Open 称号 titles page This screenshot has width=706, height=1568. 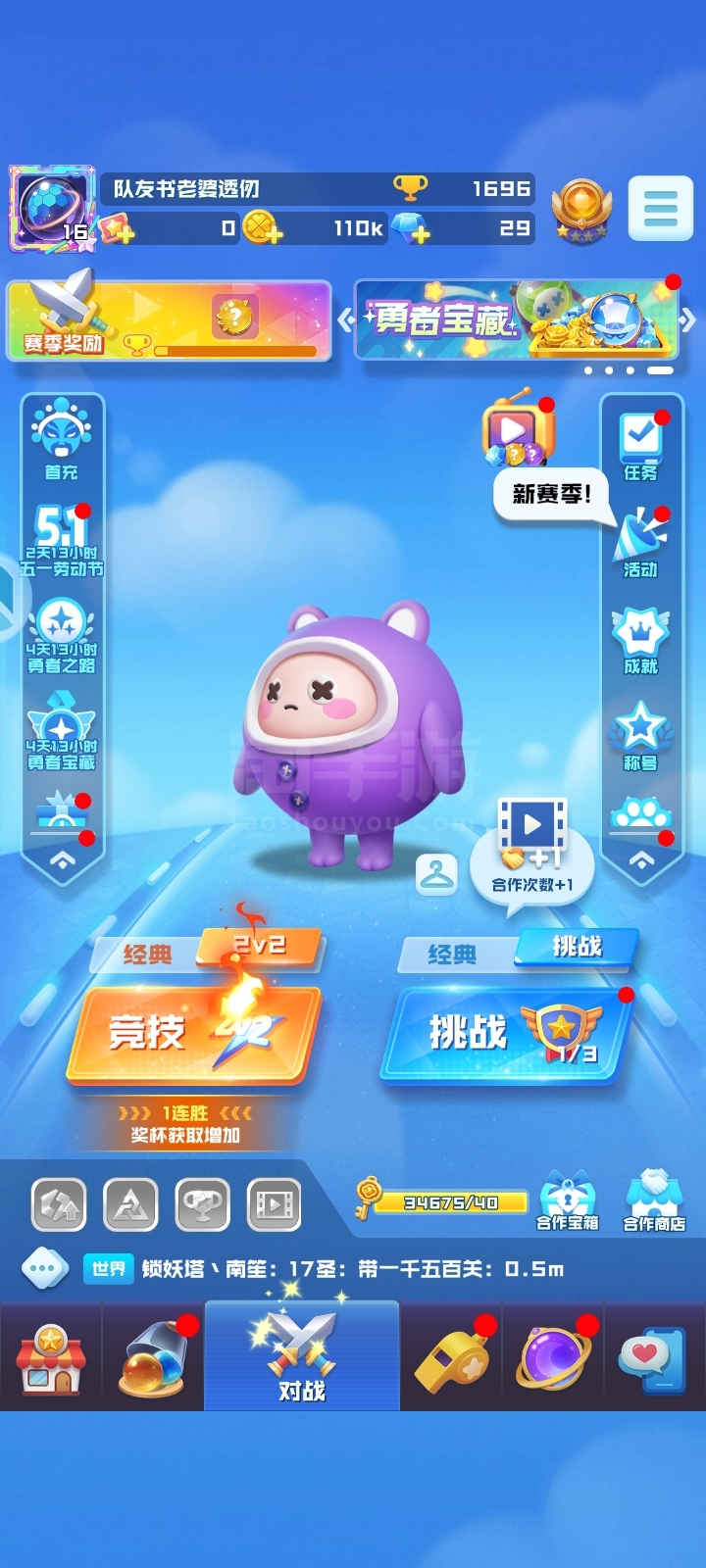(x=640, y=736)
